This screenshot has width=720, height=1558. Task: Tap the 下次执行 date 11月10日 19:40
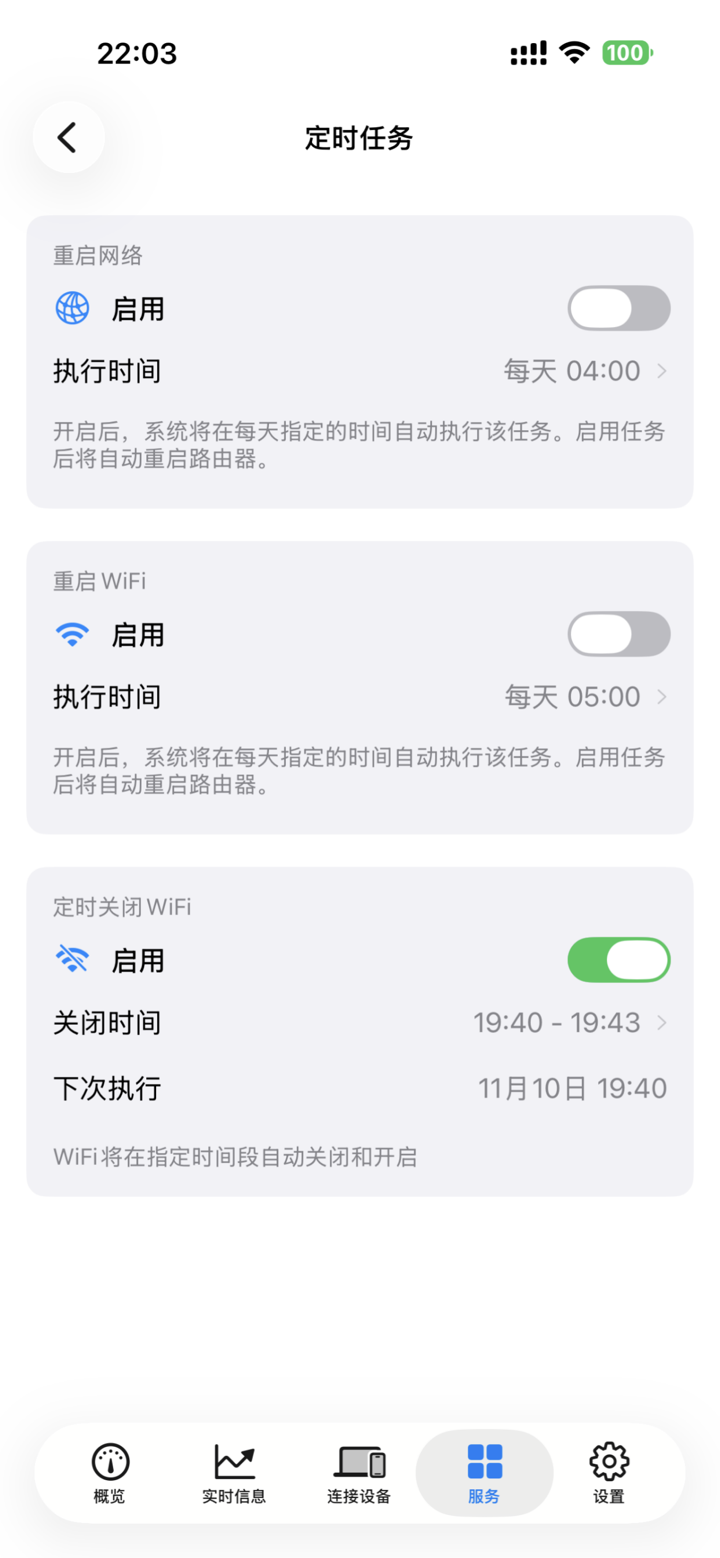coord(575,1088)
